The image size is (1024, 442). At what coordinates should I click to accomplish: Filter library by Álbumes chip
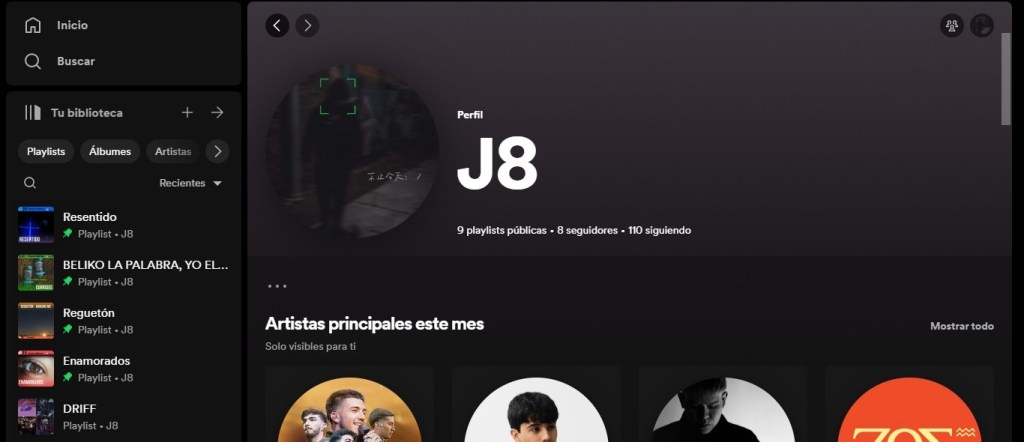pyautogui.click(x=110, y=151)
